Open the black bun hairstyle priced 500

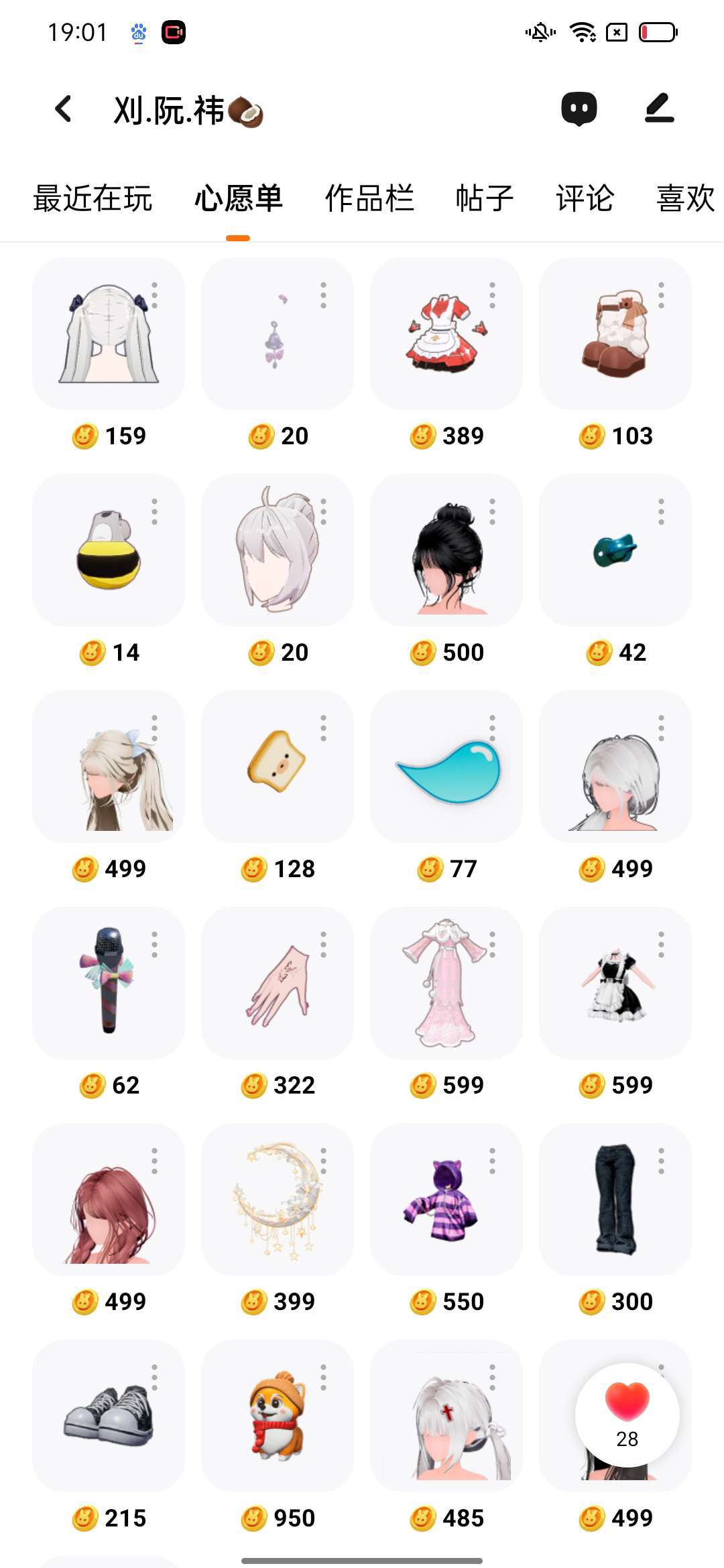click(x=446, y=551)
